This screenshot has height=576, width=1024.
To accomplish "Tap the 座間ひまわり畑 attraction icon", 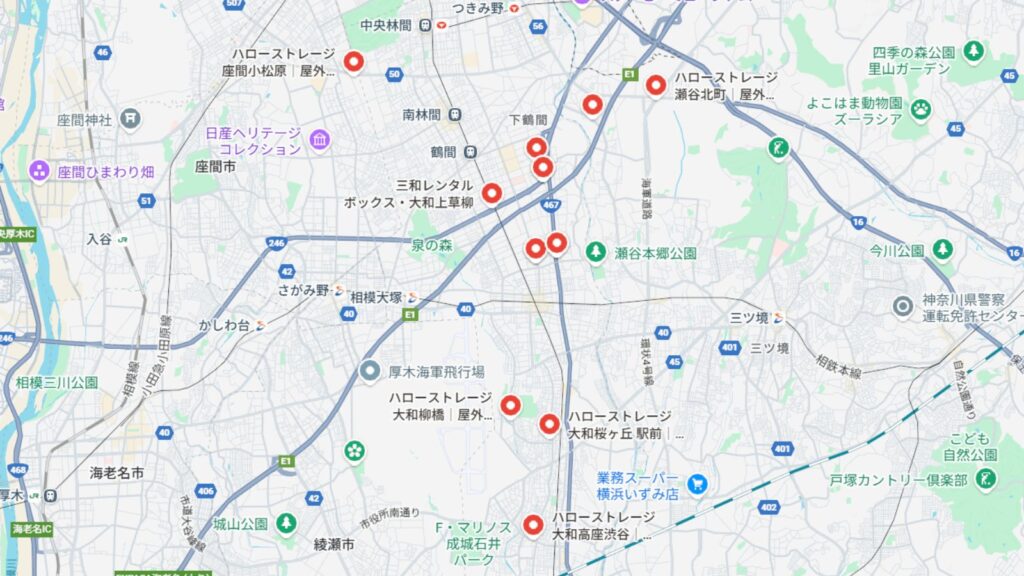I will point(39,171).
